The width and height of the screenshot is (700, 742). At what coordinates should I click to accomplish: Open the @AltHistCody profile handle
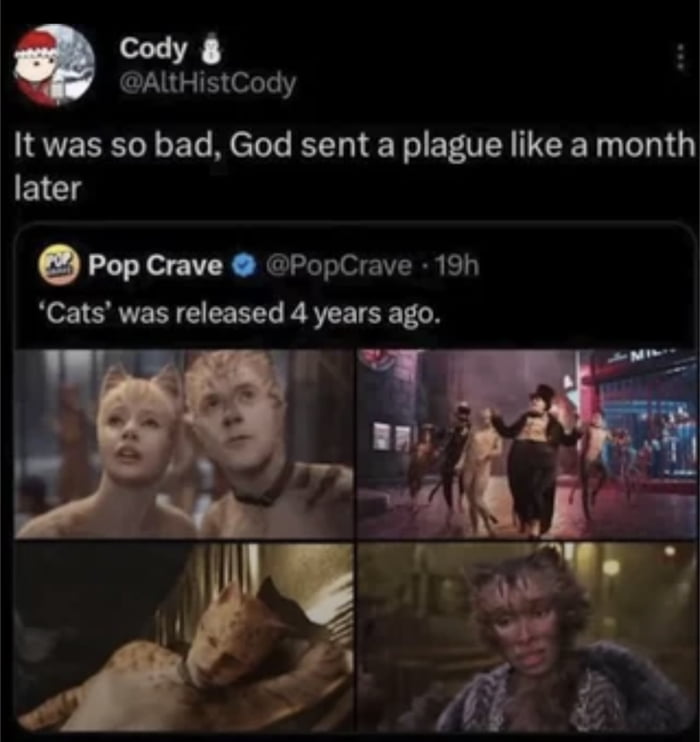click(x=207, y=85)
